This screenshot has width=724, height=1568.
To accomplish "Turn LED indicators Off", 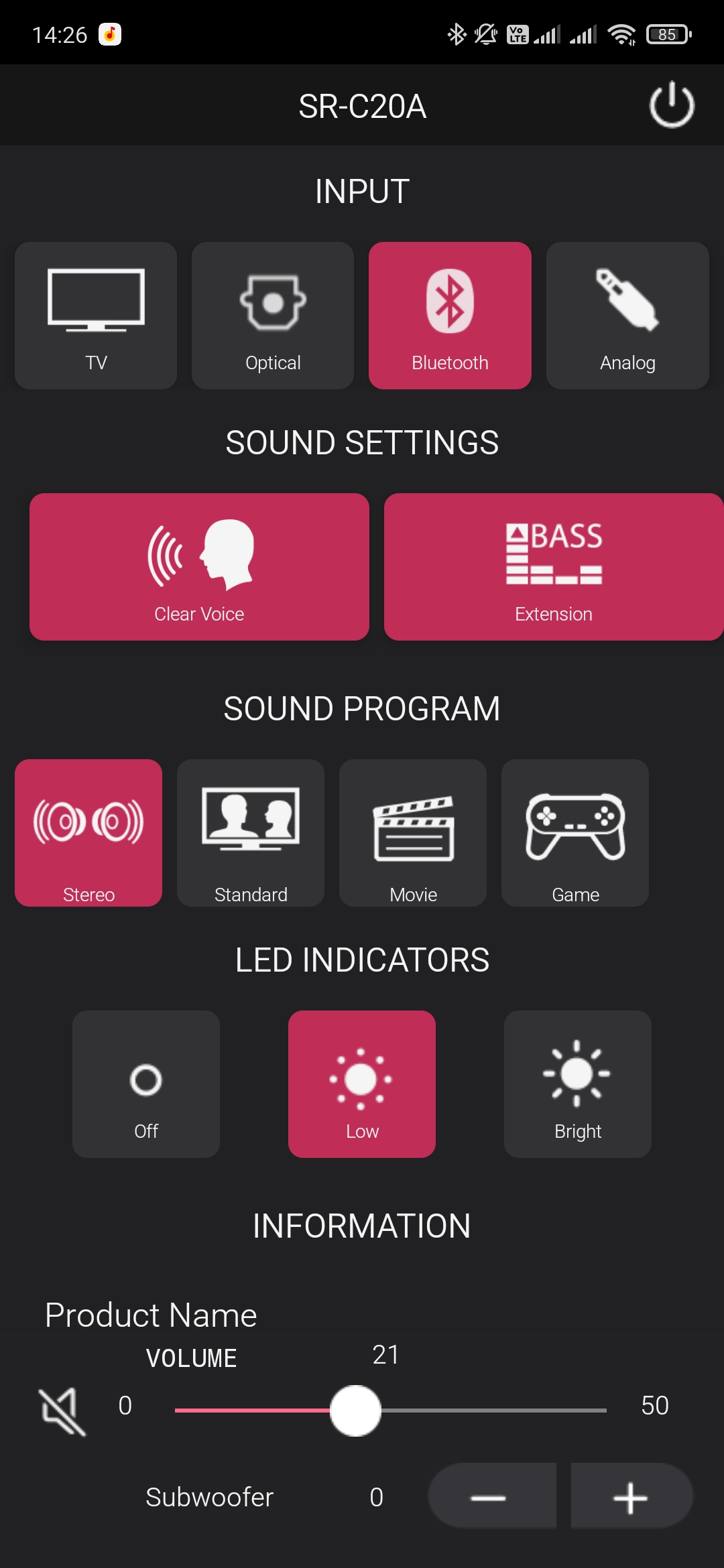I will [146, 1084].
